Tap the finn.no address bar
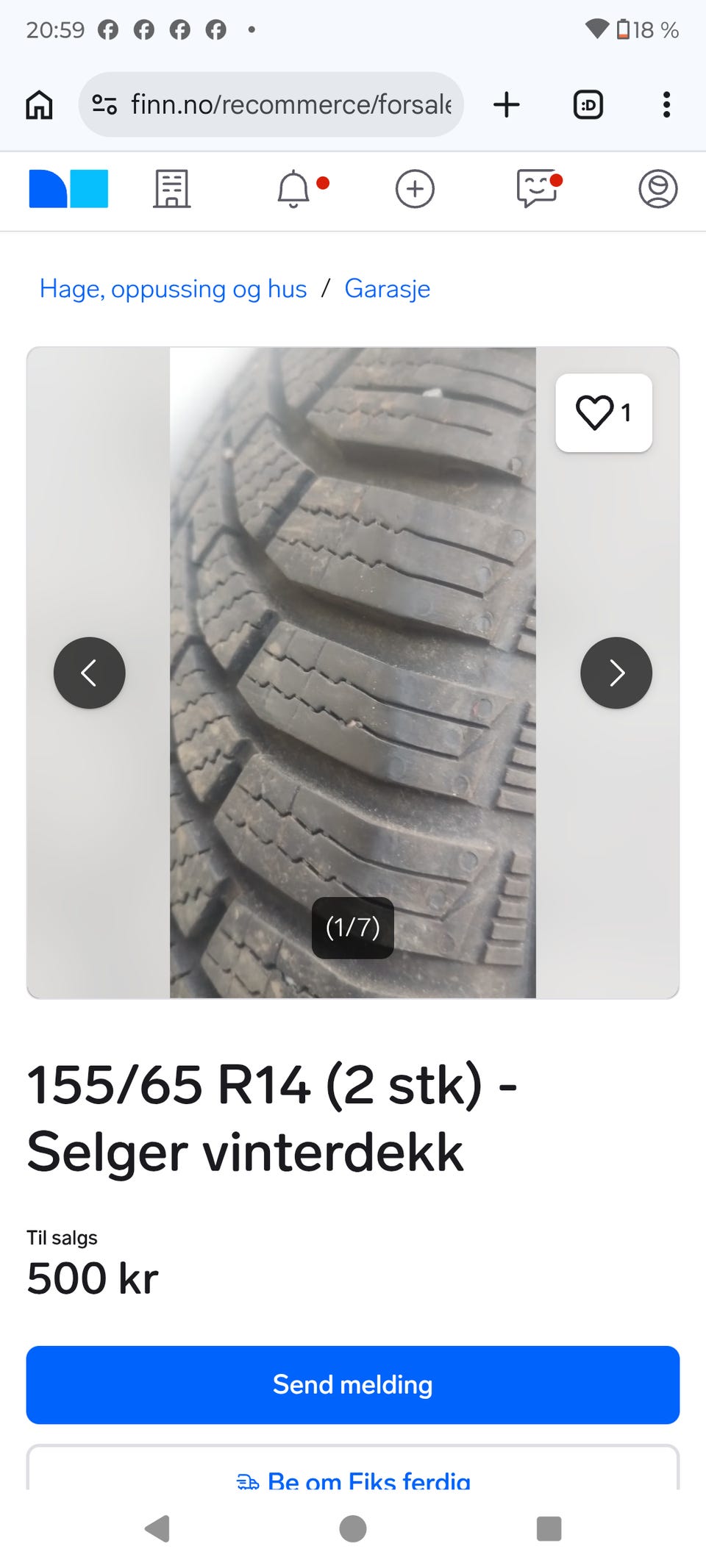The height and width of the screenshot is (1568, 706). click(x=271, y=104)
